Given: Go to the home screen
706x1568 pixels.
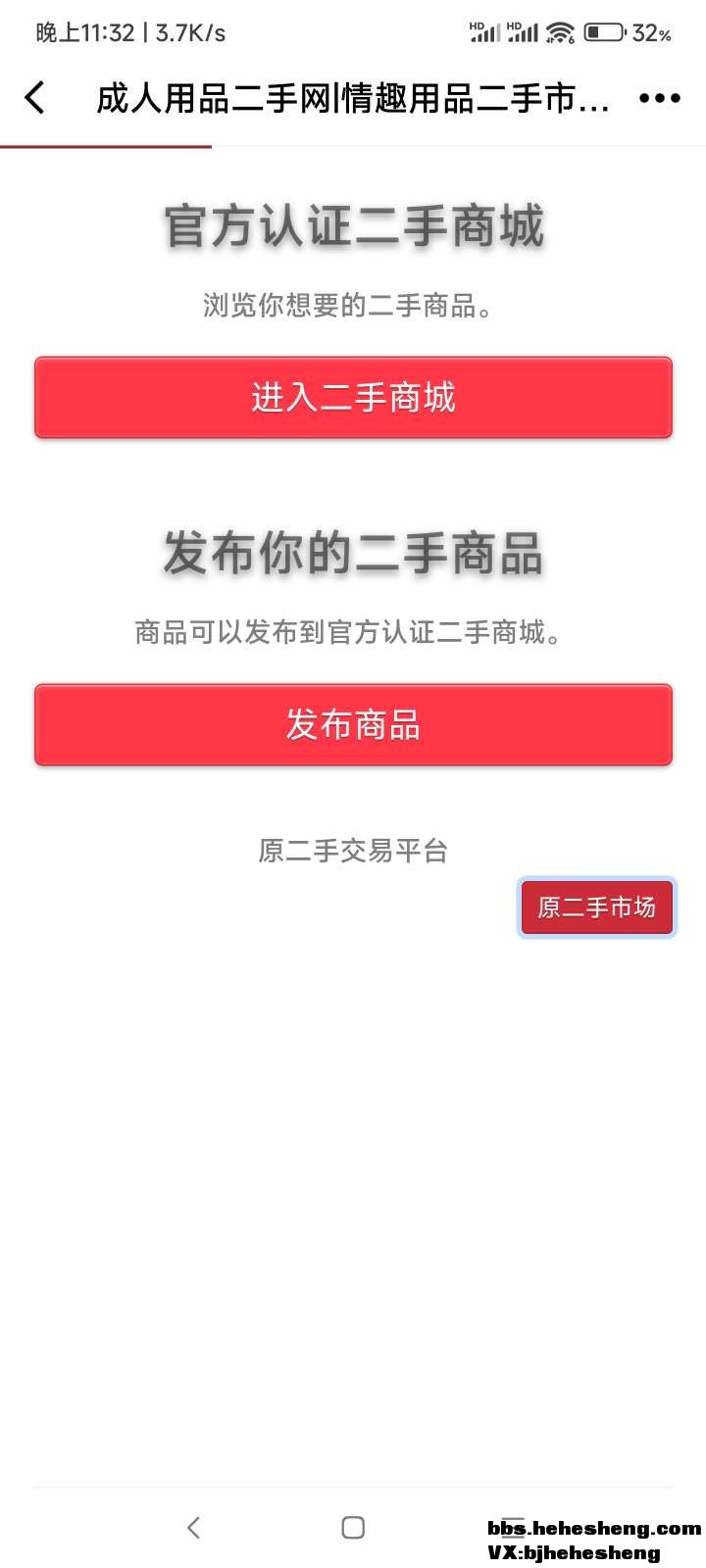Looking at the screenshot, I should click(353, 1527).
